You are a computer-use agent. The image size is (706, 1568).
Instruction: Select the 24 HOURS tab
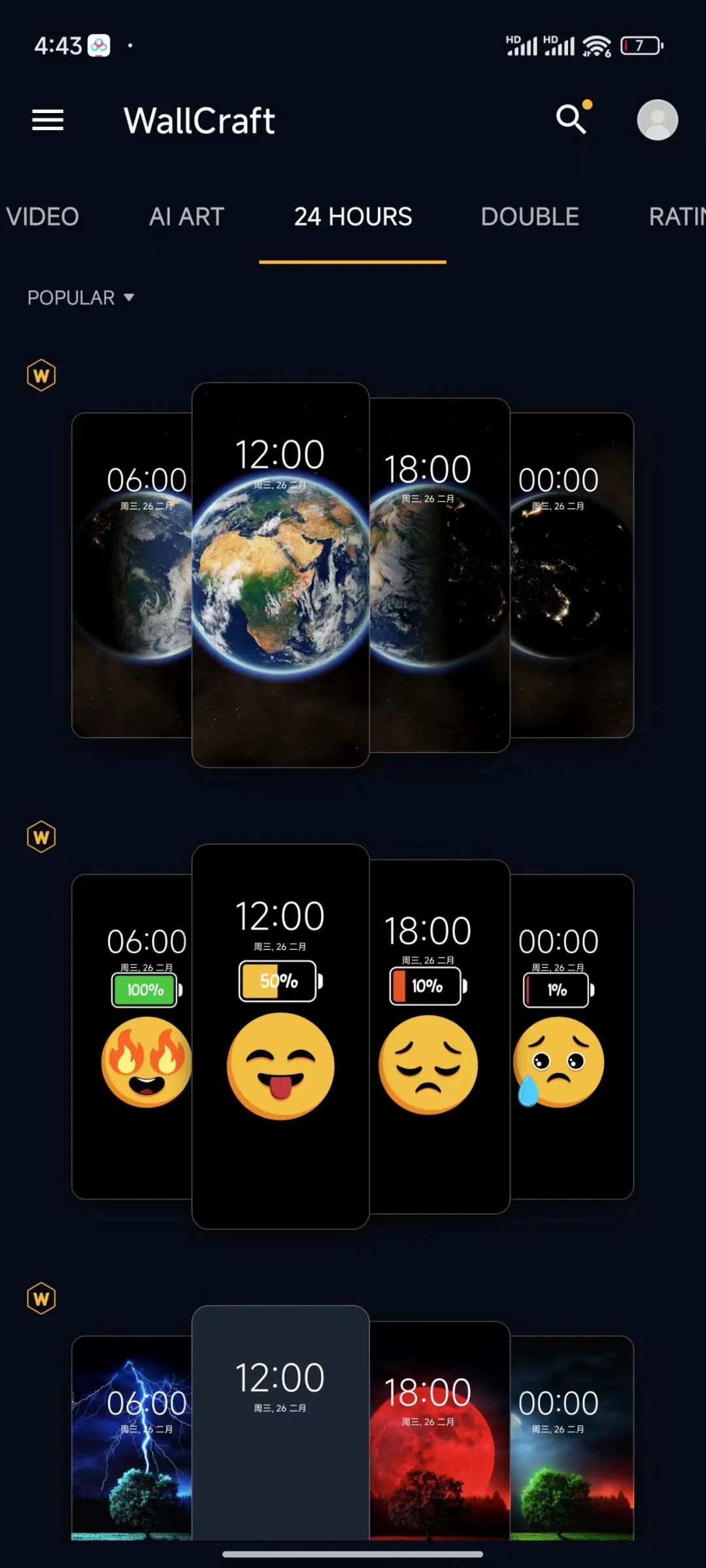coord(353,217)
